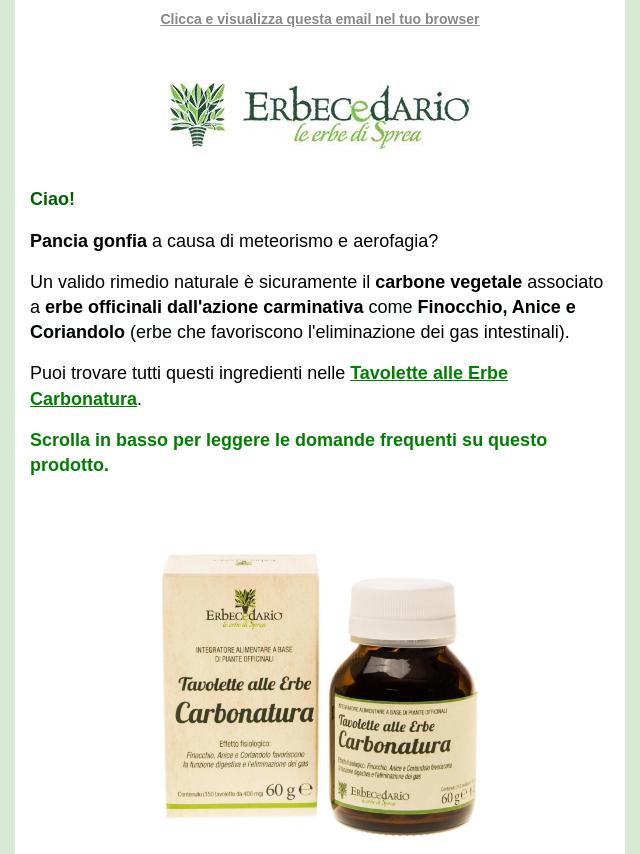Open the Tavolette alle Erbe Carbonatura link

[x=428, y=374]
